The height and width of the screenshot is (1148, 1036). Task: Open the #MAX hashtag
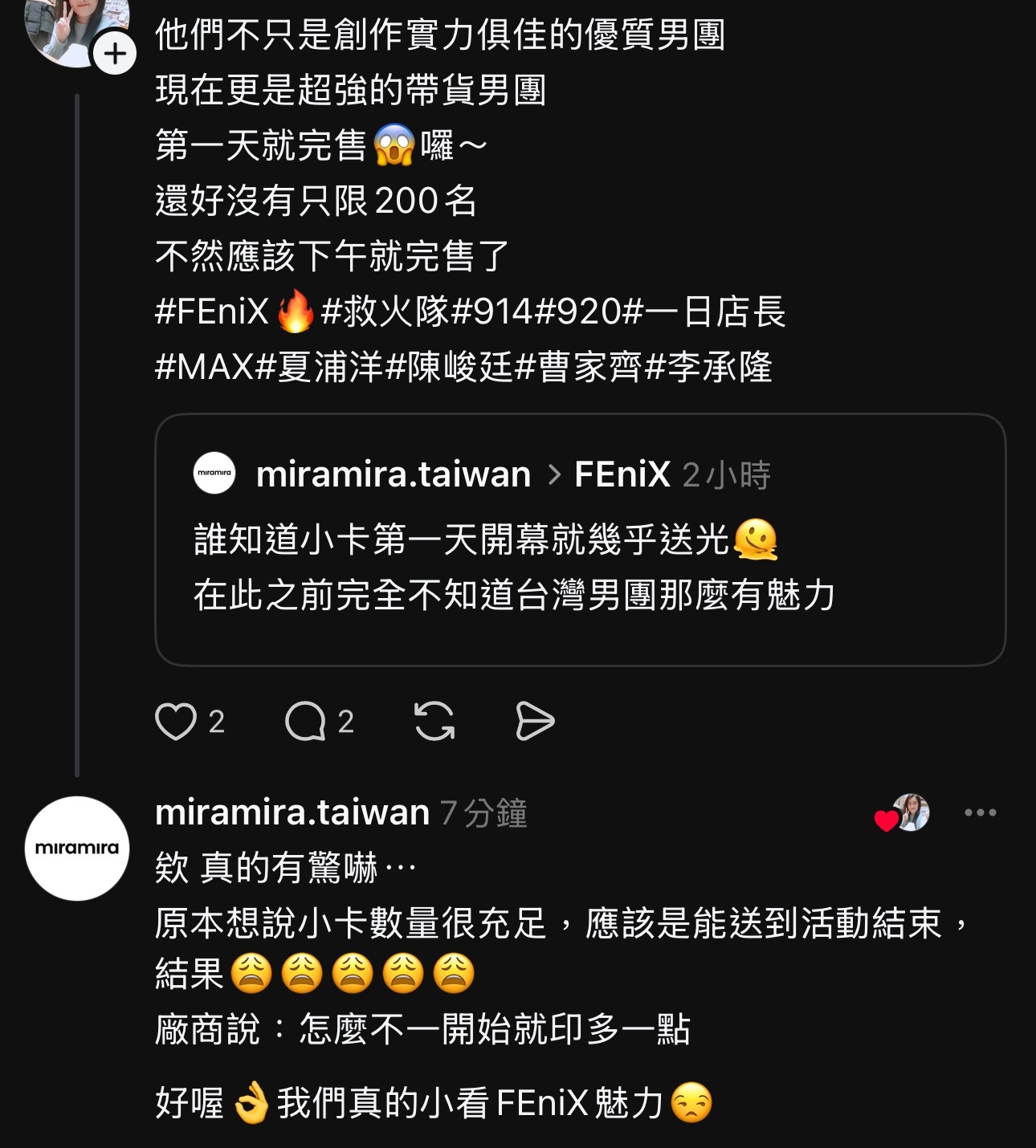[x=204, y=367]
